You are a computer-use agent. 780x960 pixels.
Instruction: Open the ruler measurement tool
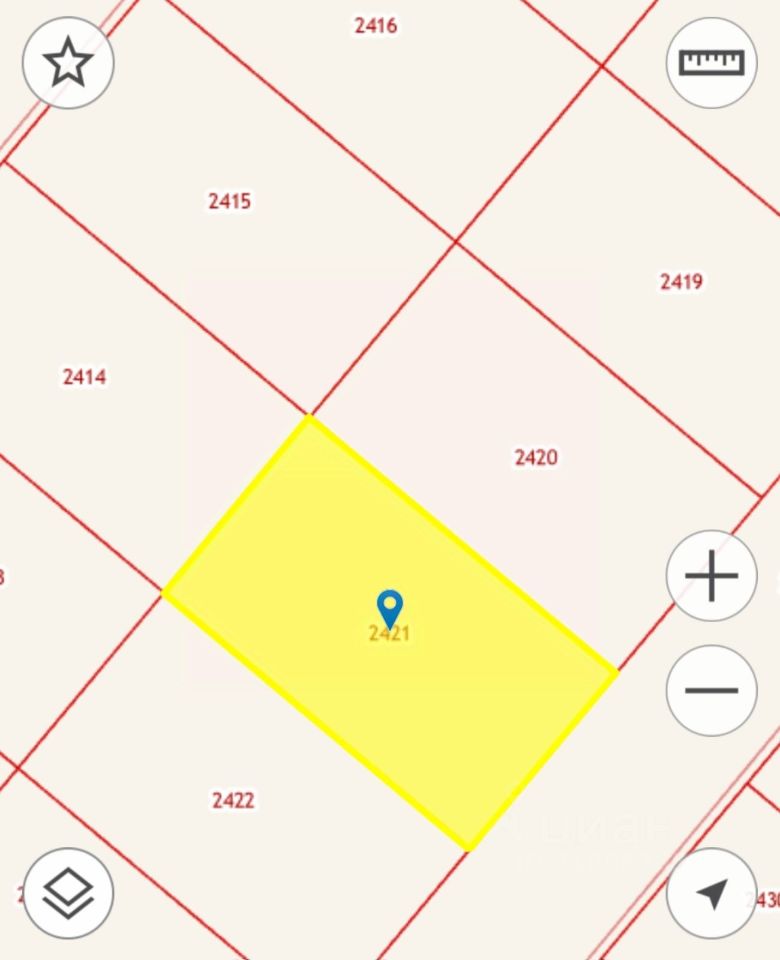point(711,62)
